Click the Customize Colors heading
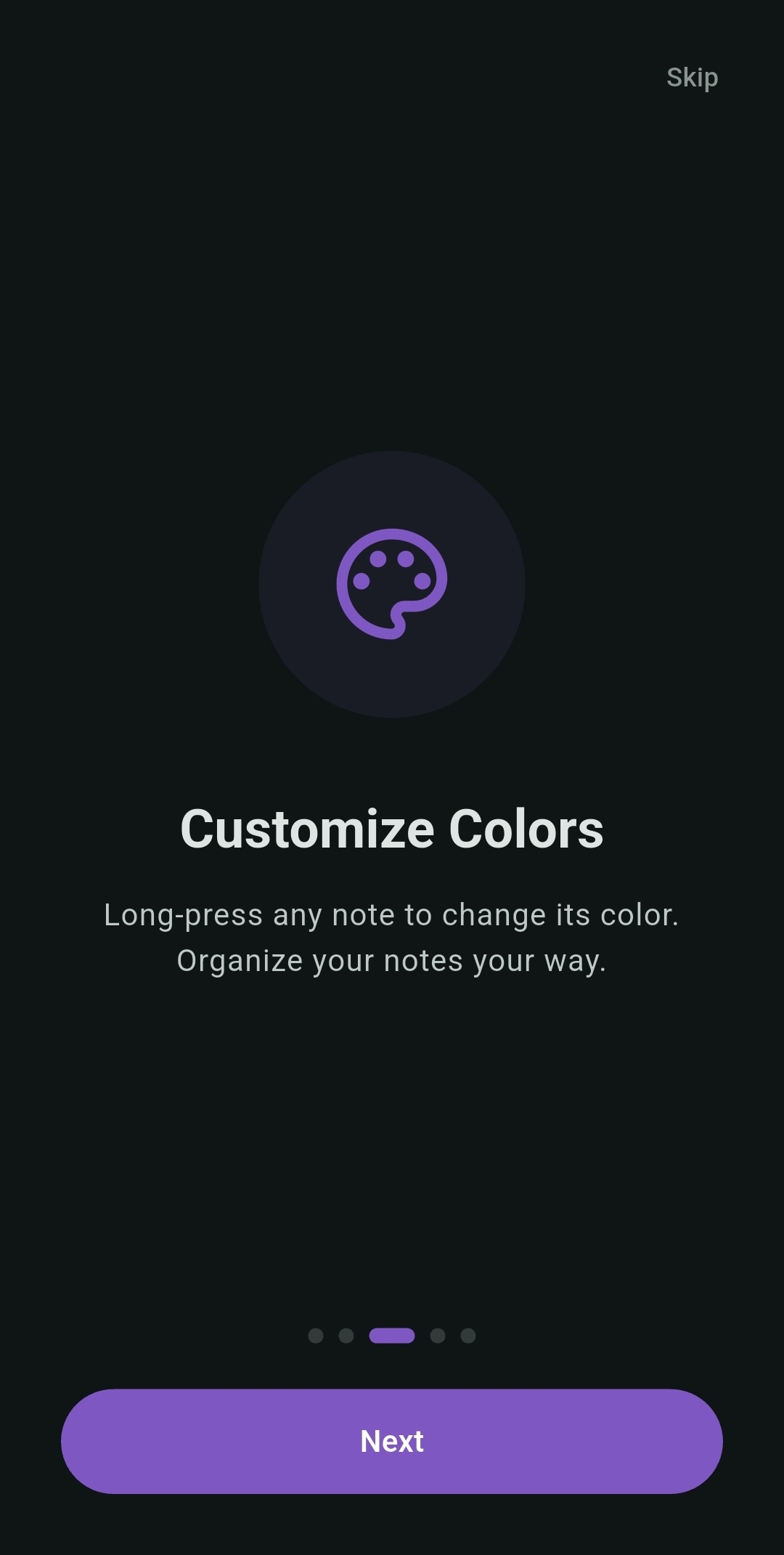Viewport: 784px width, 1555px height. [x=392, y=828]
